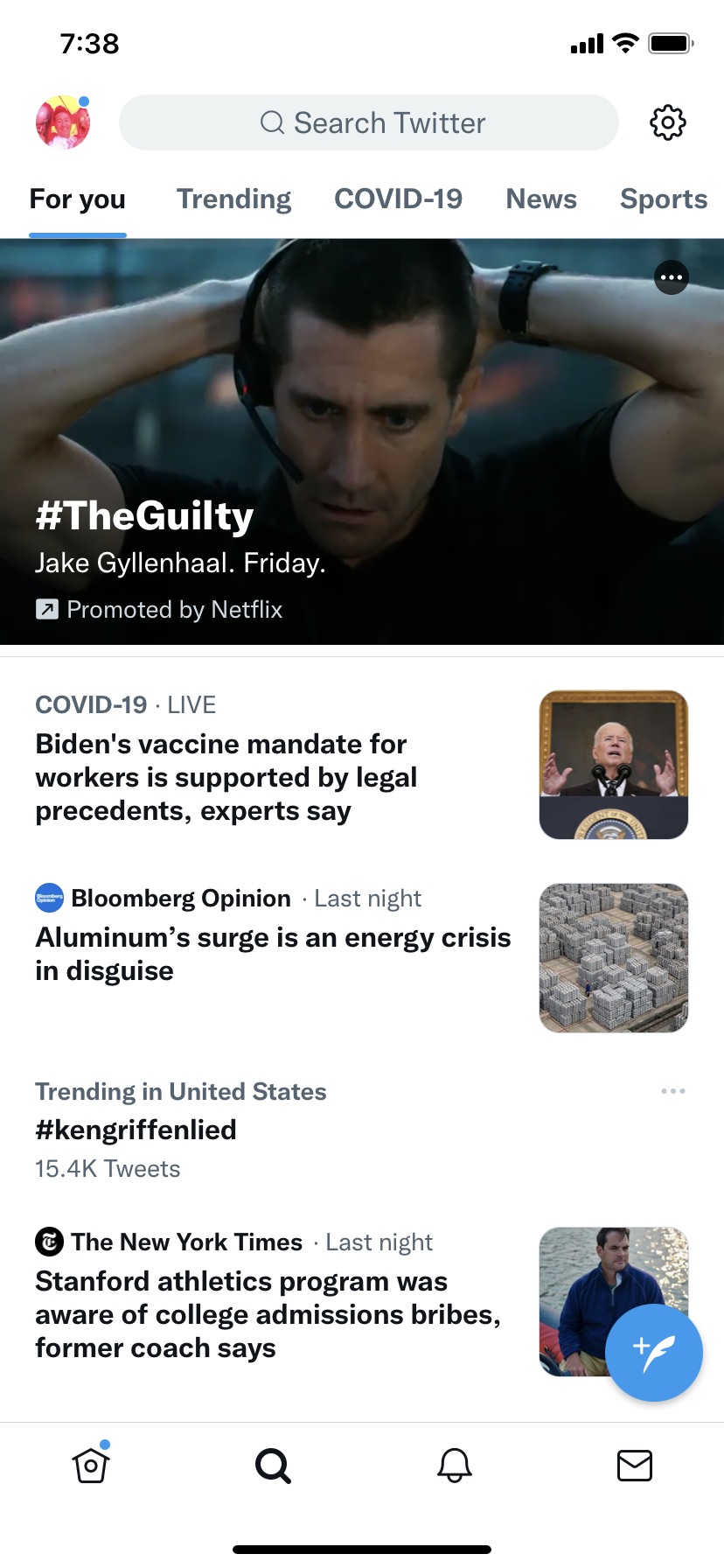724x1568 pixels.
Task: Open the For you tab
Action: click(78, 199)
